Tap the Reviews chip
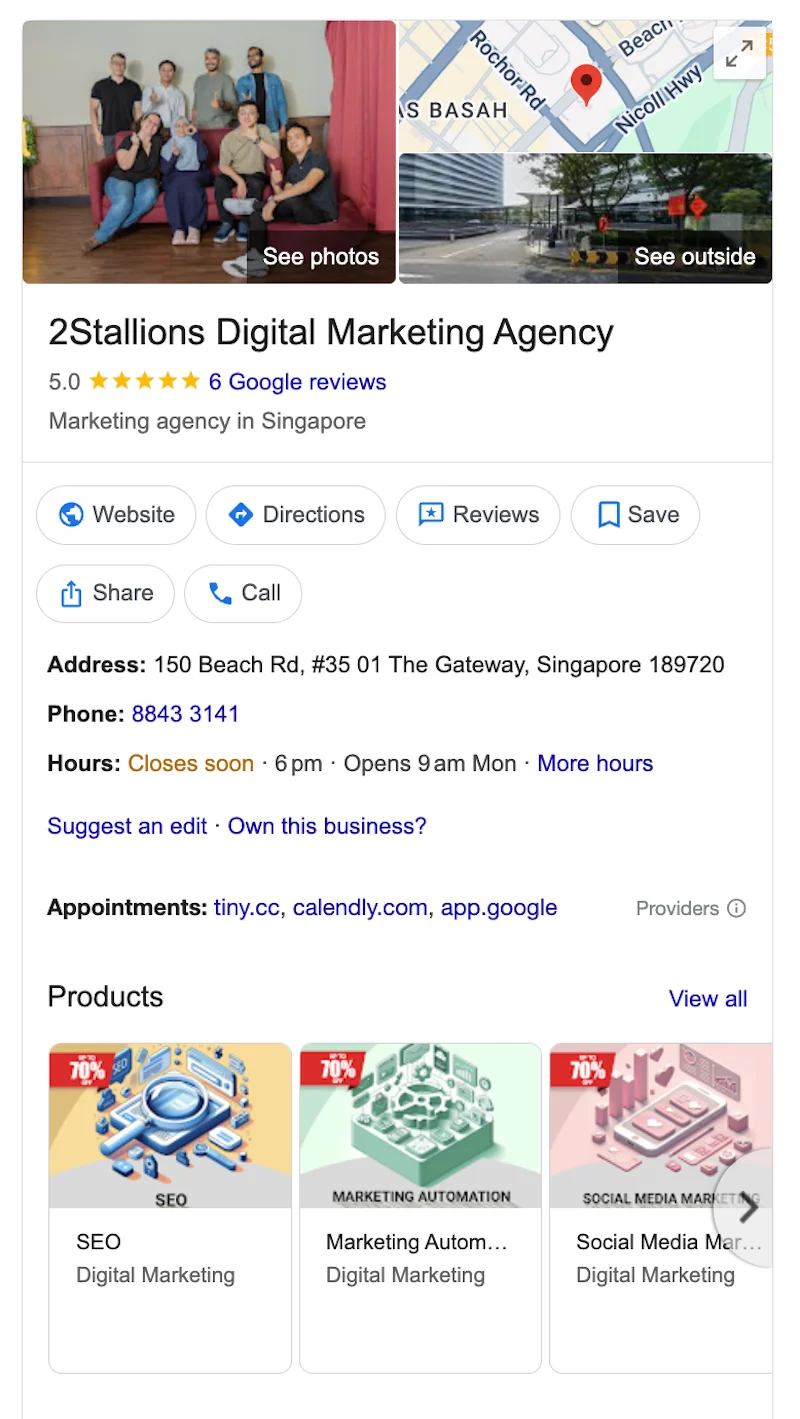Viewport: 800px width, 1419px height. coord(477,515)
